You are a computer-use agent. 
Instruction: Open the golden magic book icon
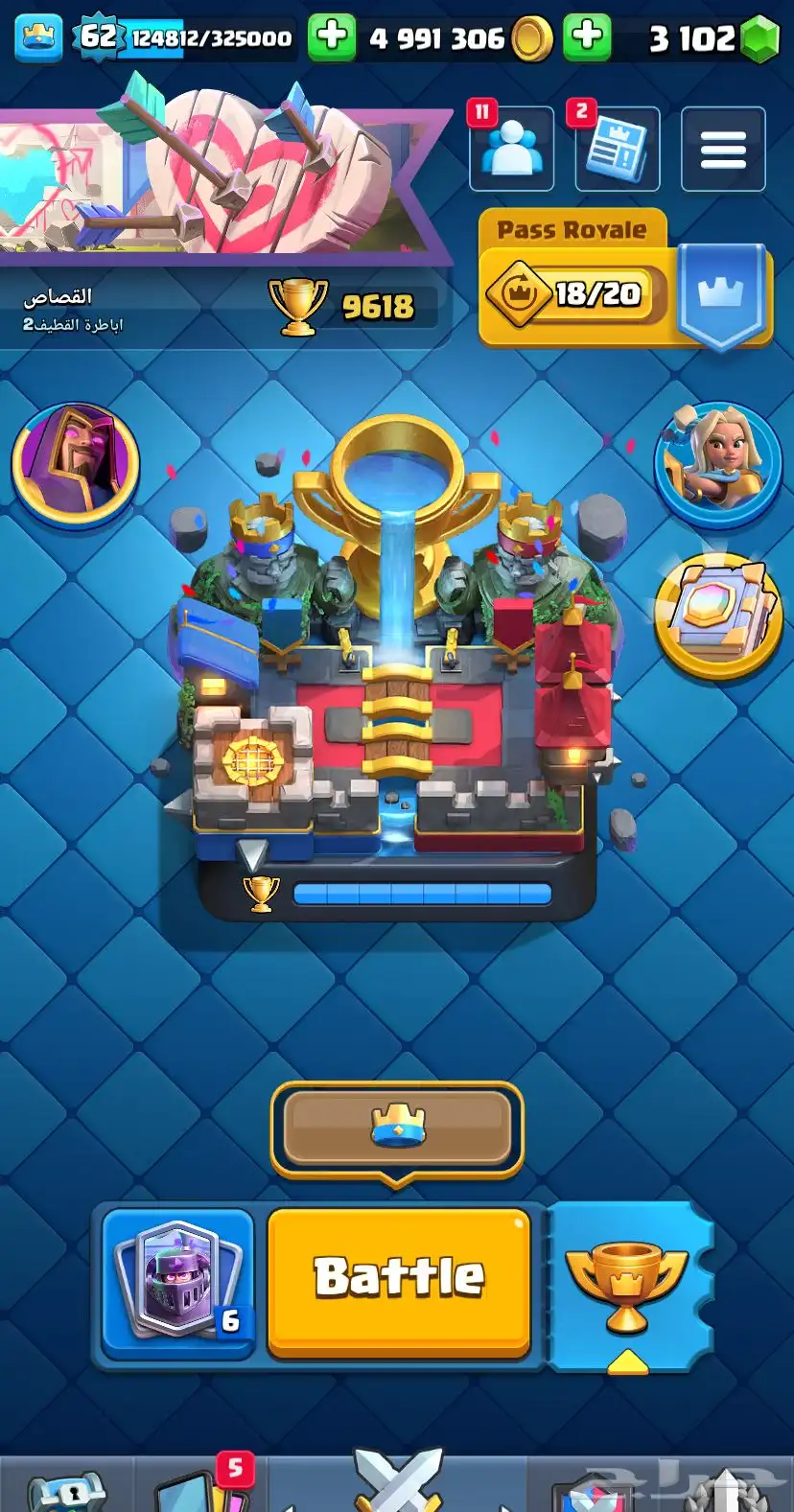click(717, 616)
